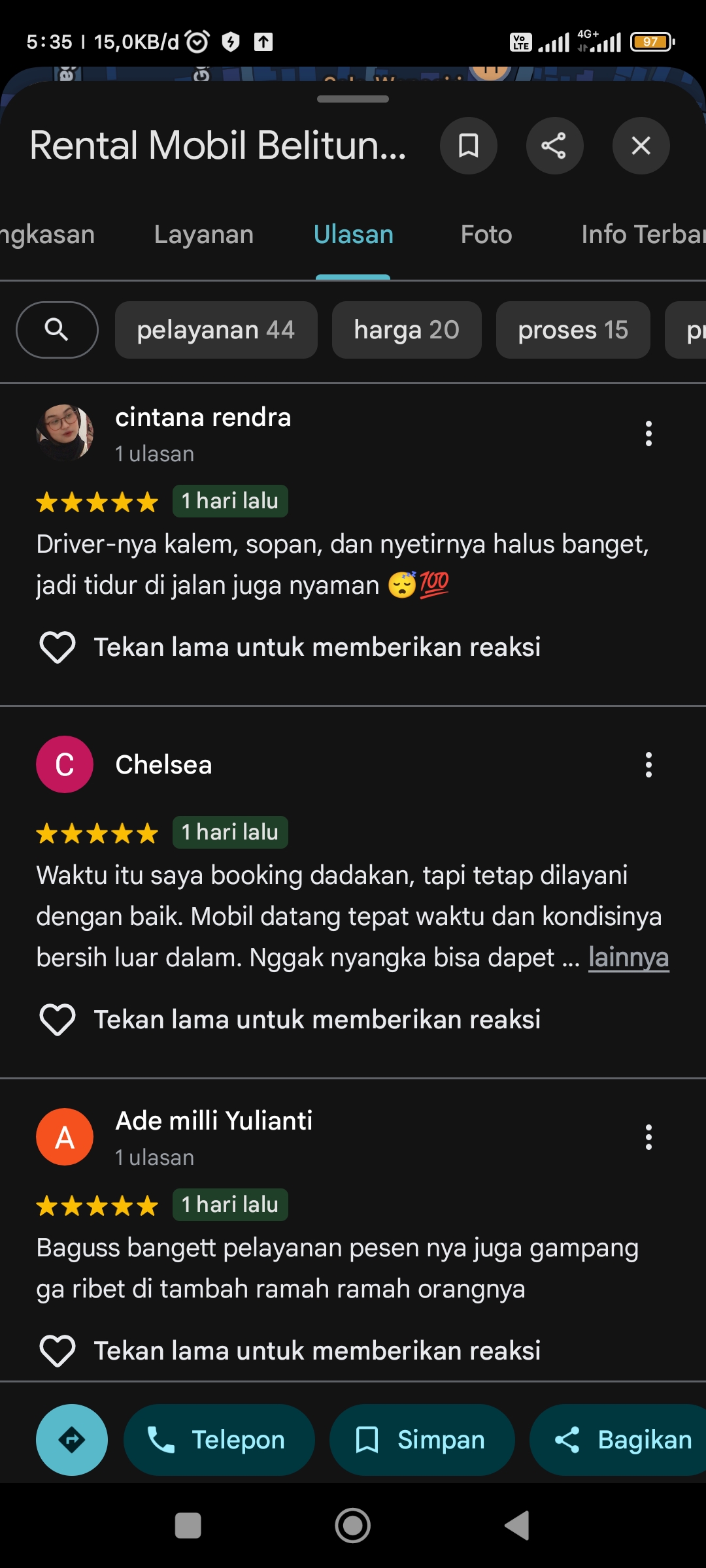Bookmark this place from the header
Screen dimensions: 706x1568
pyautogui.click(x=468, y=146)
